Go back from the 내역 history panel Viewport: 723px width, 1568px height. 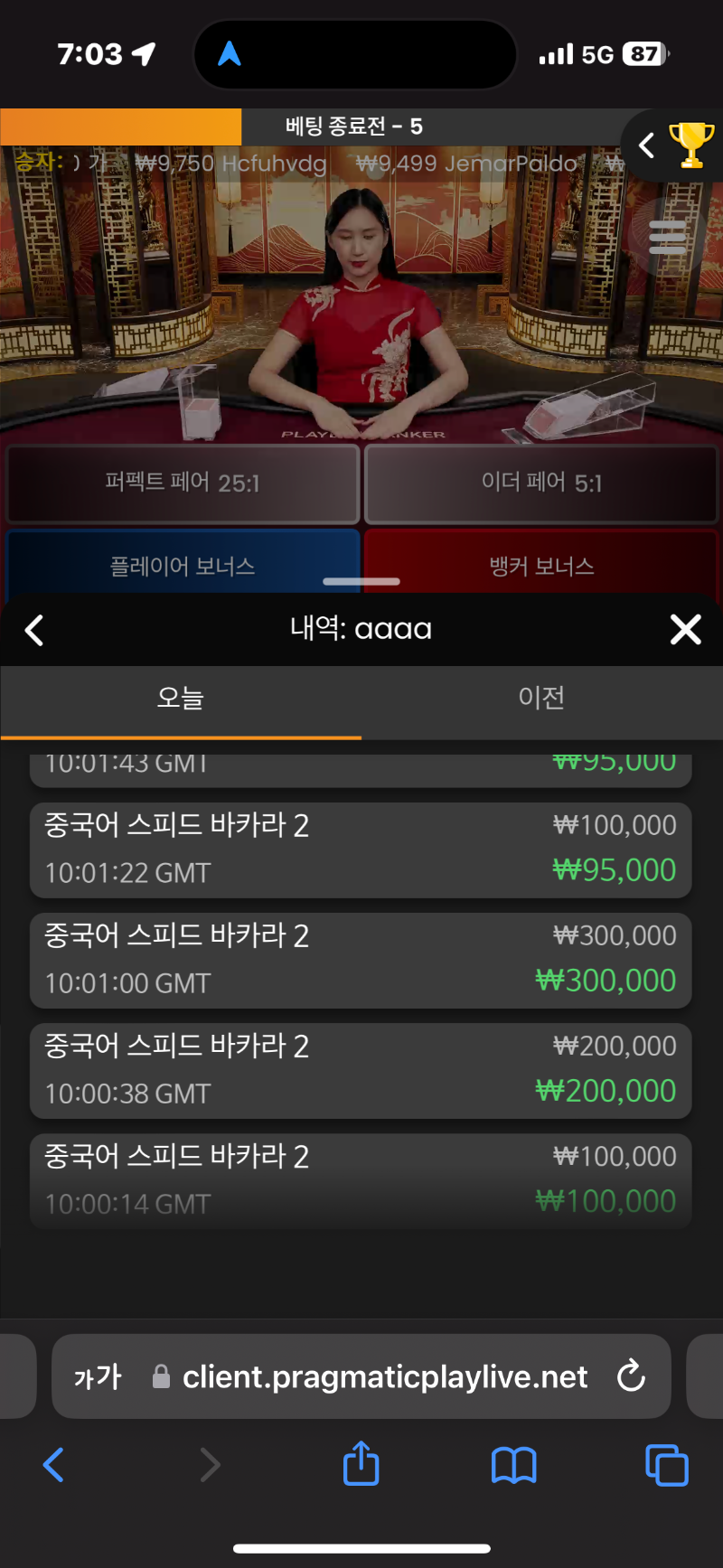(x=34, y=630)
